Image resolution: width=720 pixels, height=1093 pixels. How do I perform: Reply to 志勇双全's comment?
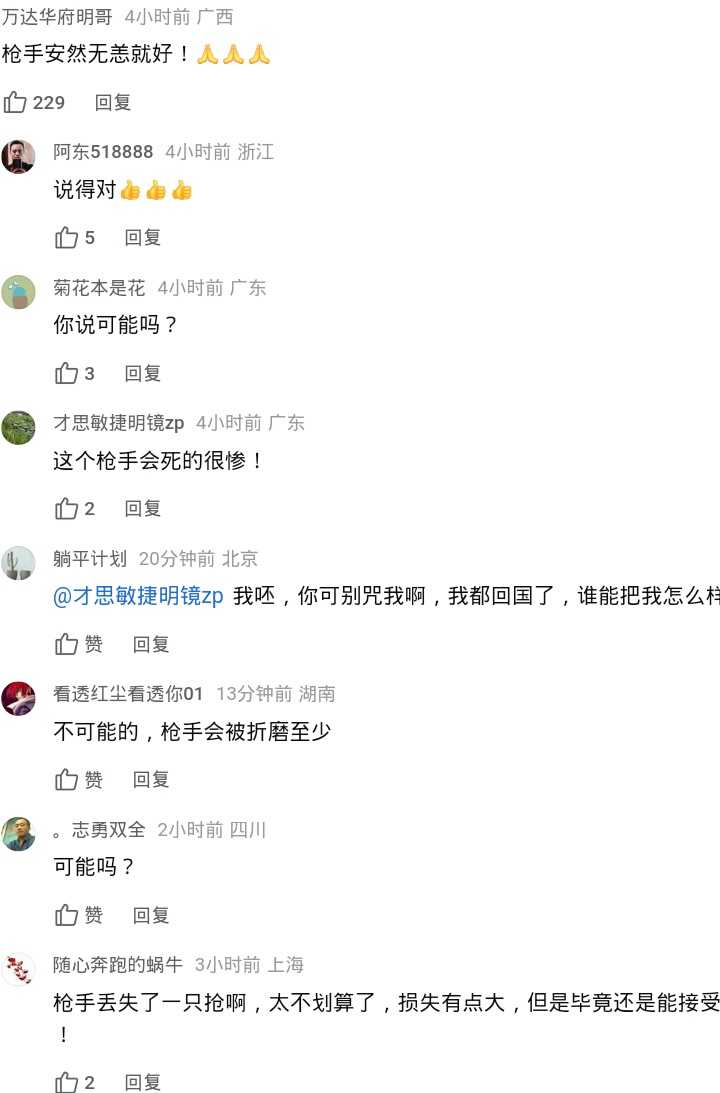151,915
